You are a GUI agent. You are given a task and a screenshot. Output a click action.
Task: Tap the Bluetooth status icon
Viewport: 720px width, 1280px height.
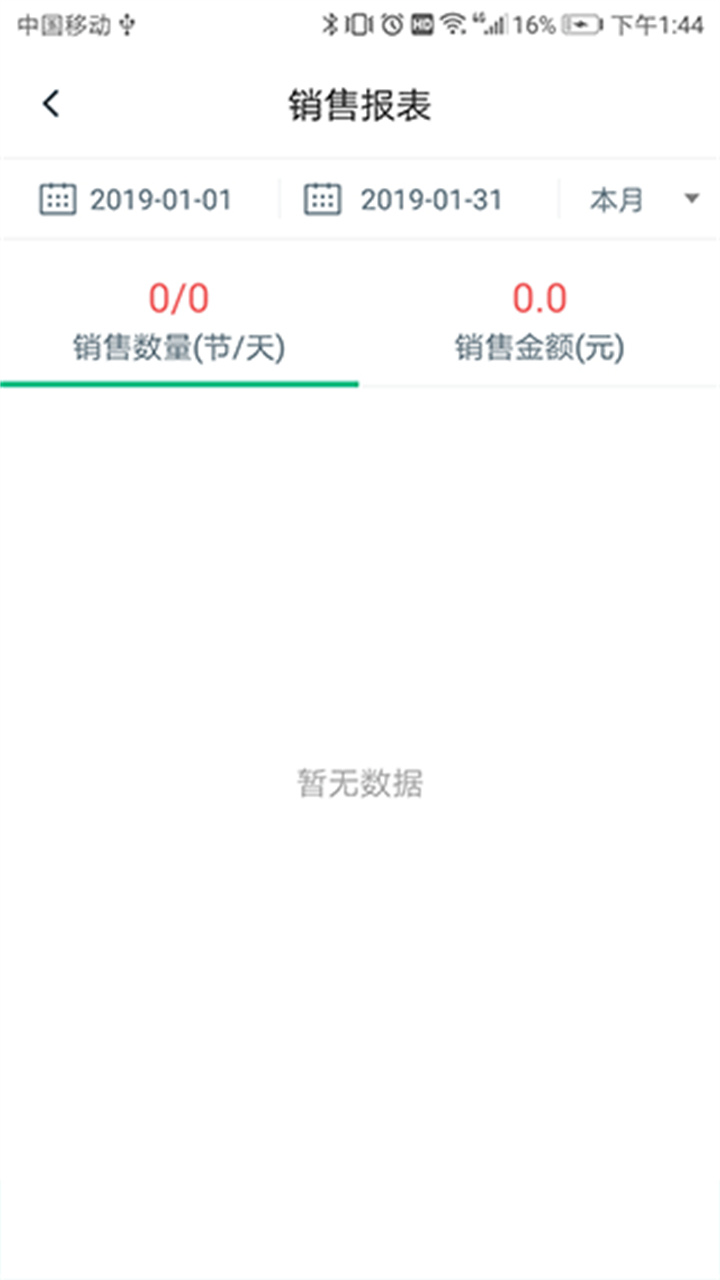329,25
